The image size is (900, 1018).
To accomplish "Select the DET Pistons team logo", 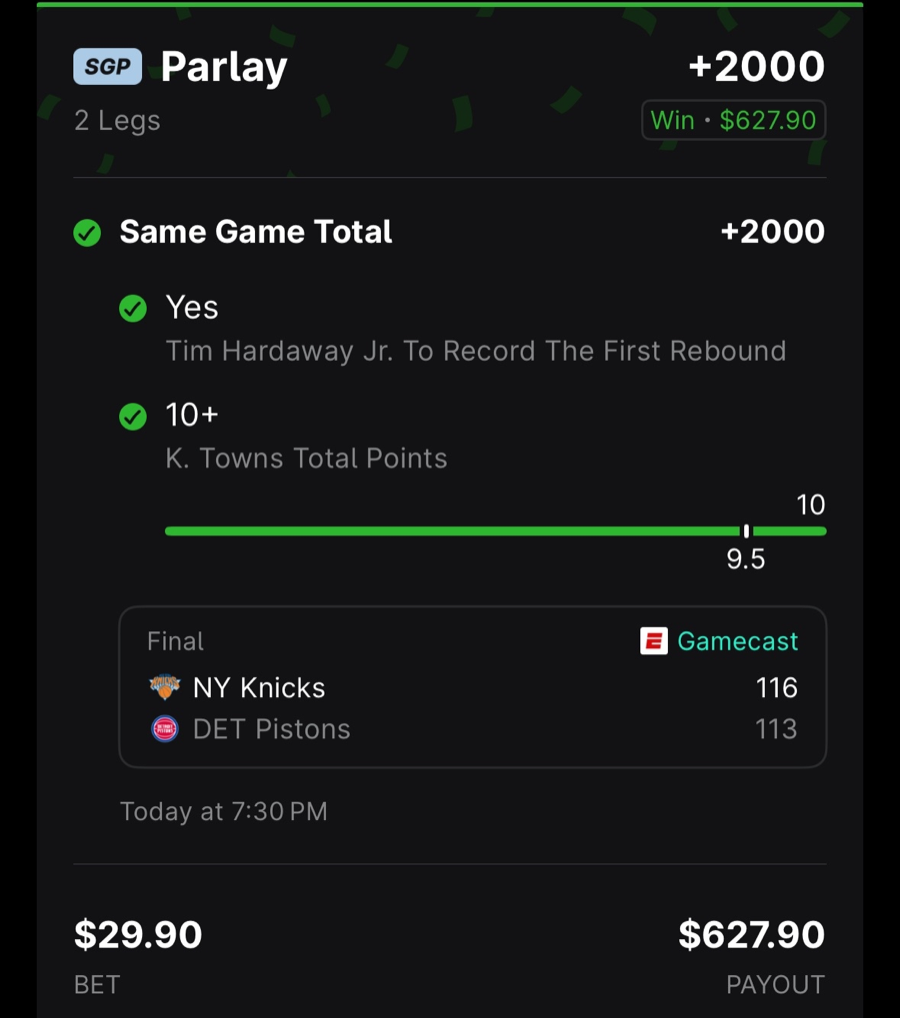I will [x=163, y=729].
